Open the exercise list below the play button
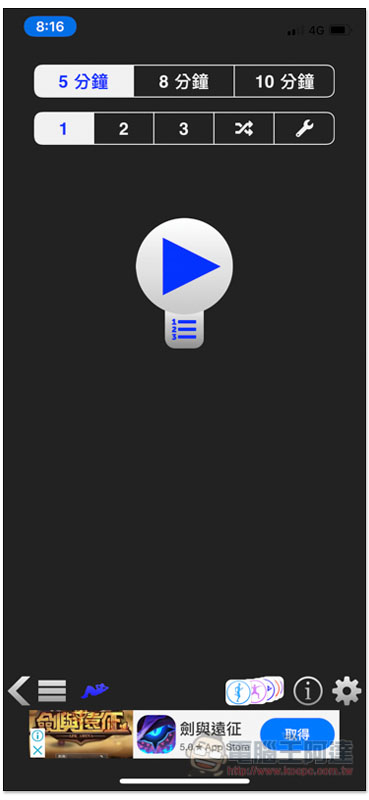This screenshot has width=369, height=800. click(x=184, y=330)
